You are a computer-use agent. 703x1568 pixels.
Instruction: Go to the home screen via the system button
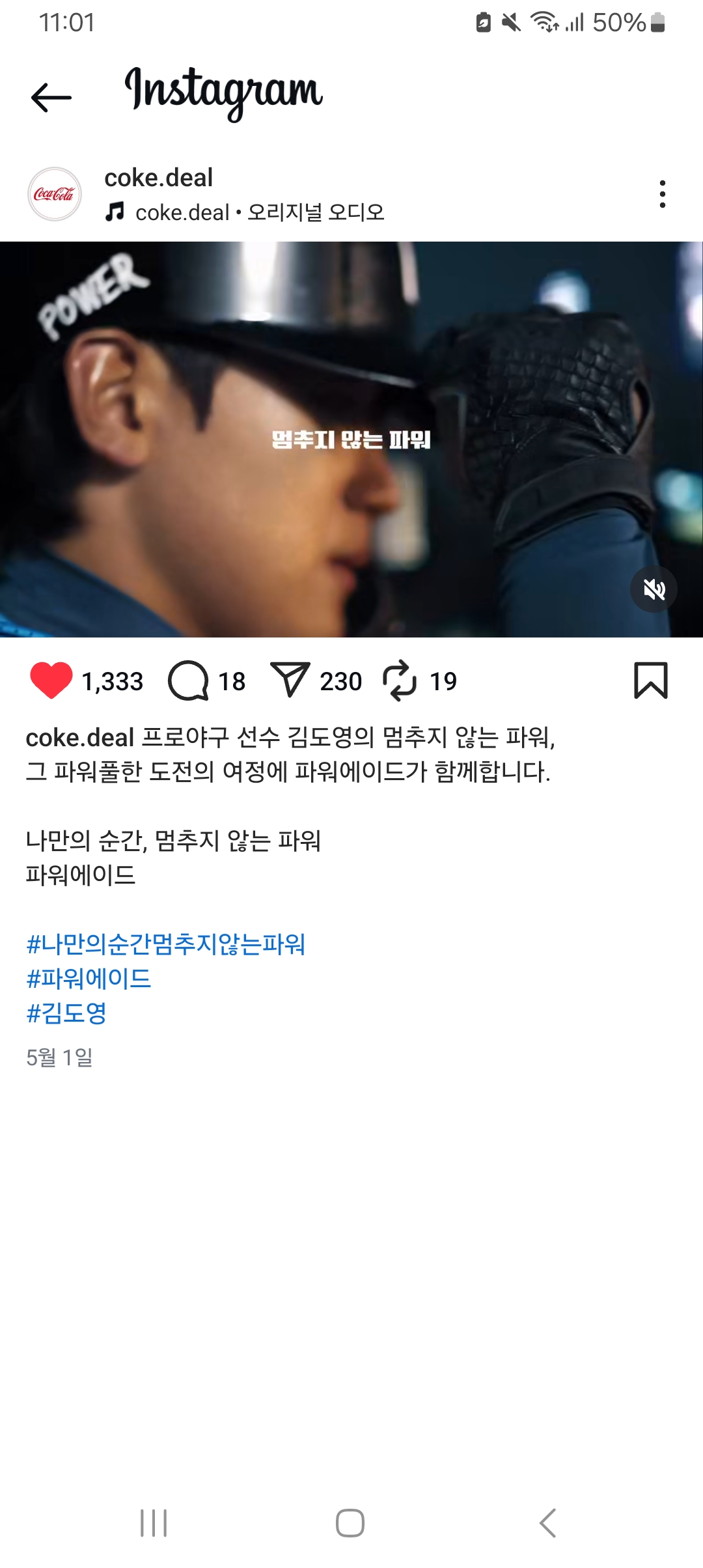[350, 1523]
